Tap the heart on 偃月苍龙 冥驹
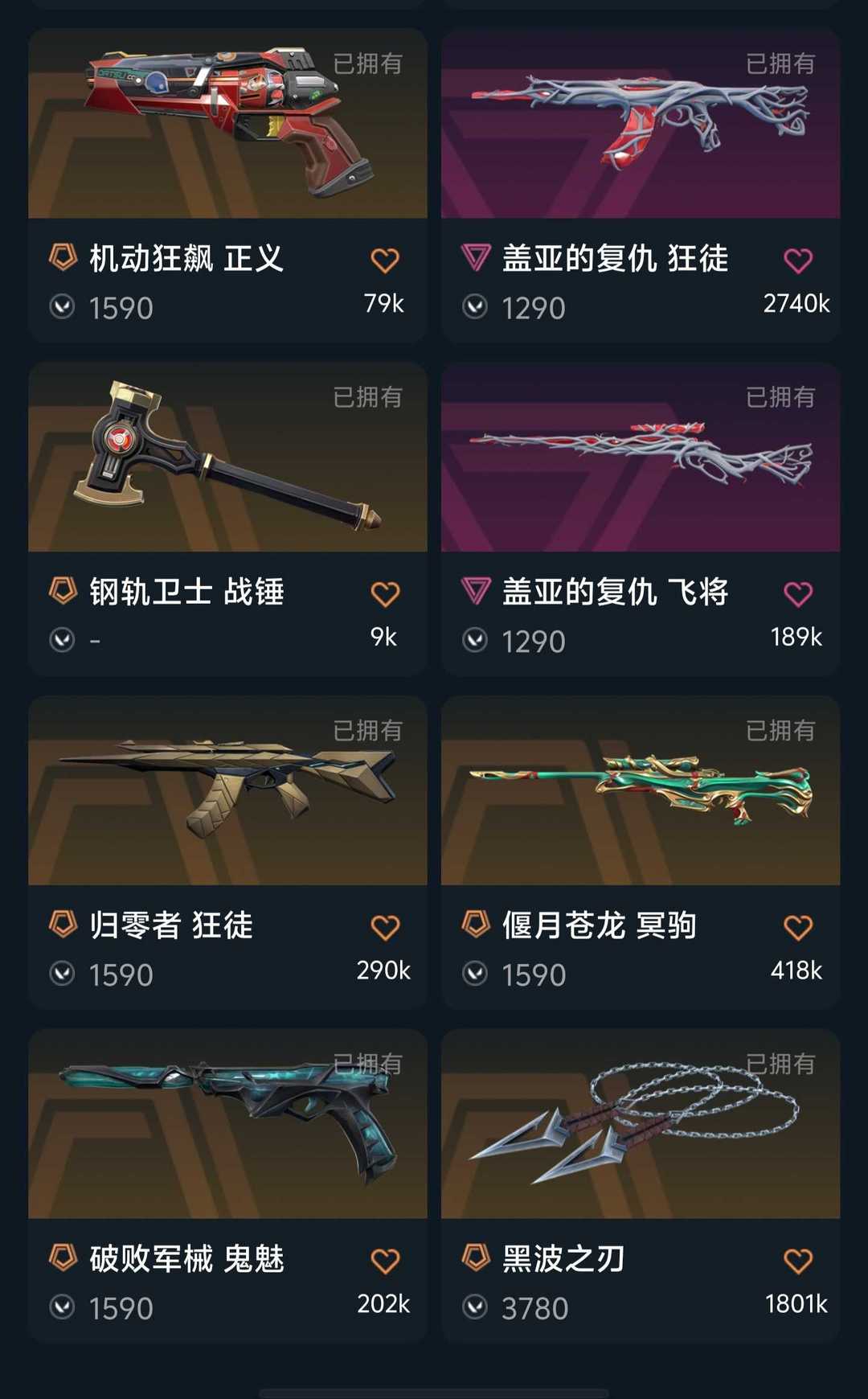The height and width of the screenshot is (1399, 868). click(x=798, y=928)
